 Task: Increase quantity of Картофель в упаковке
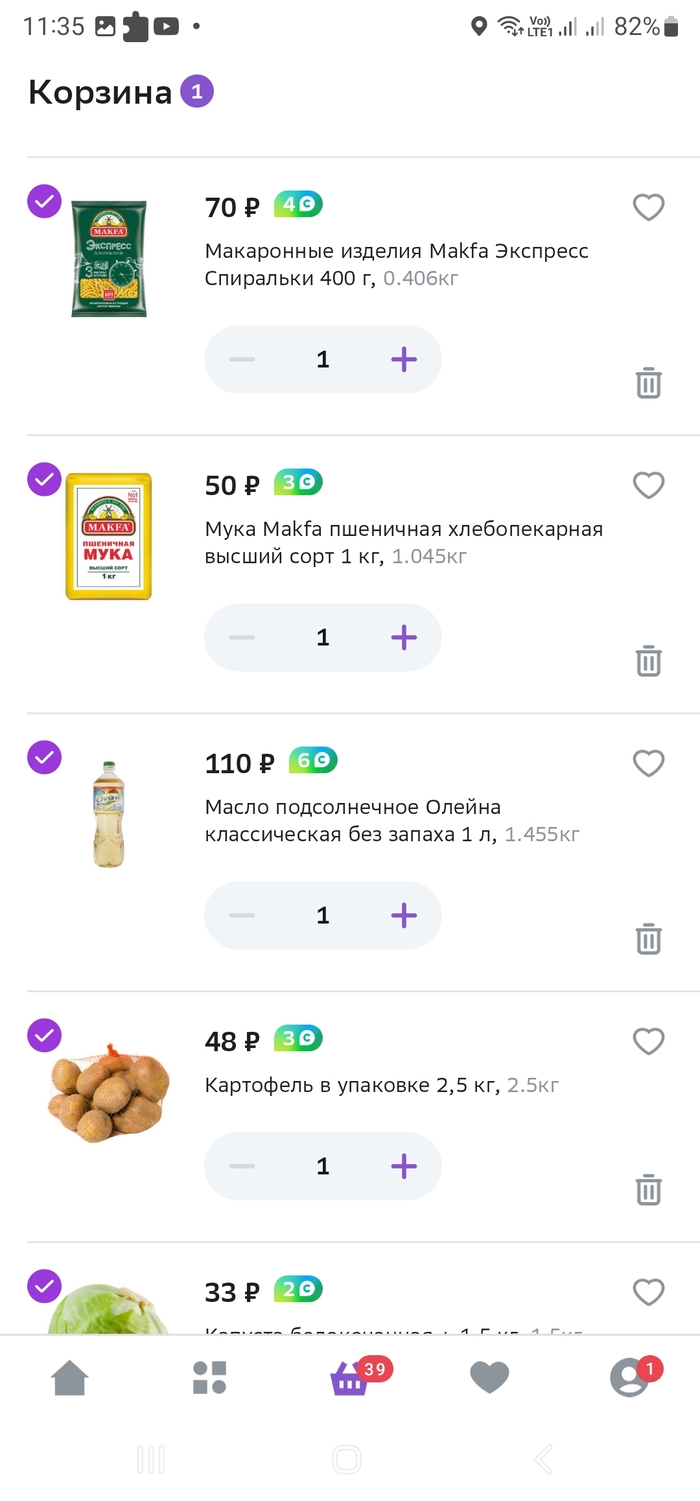click(x=404, y=1166)
